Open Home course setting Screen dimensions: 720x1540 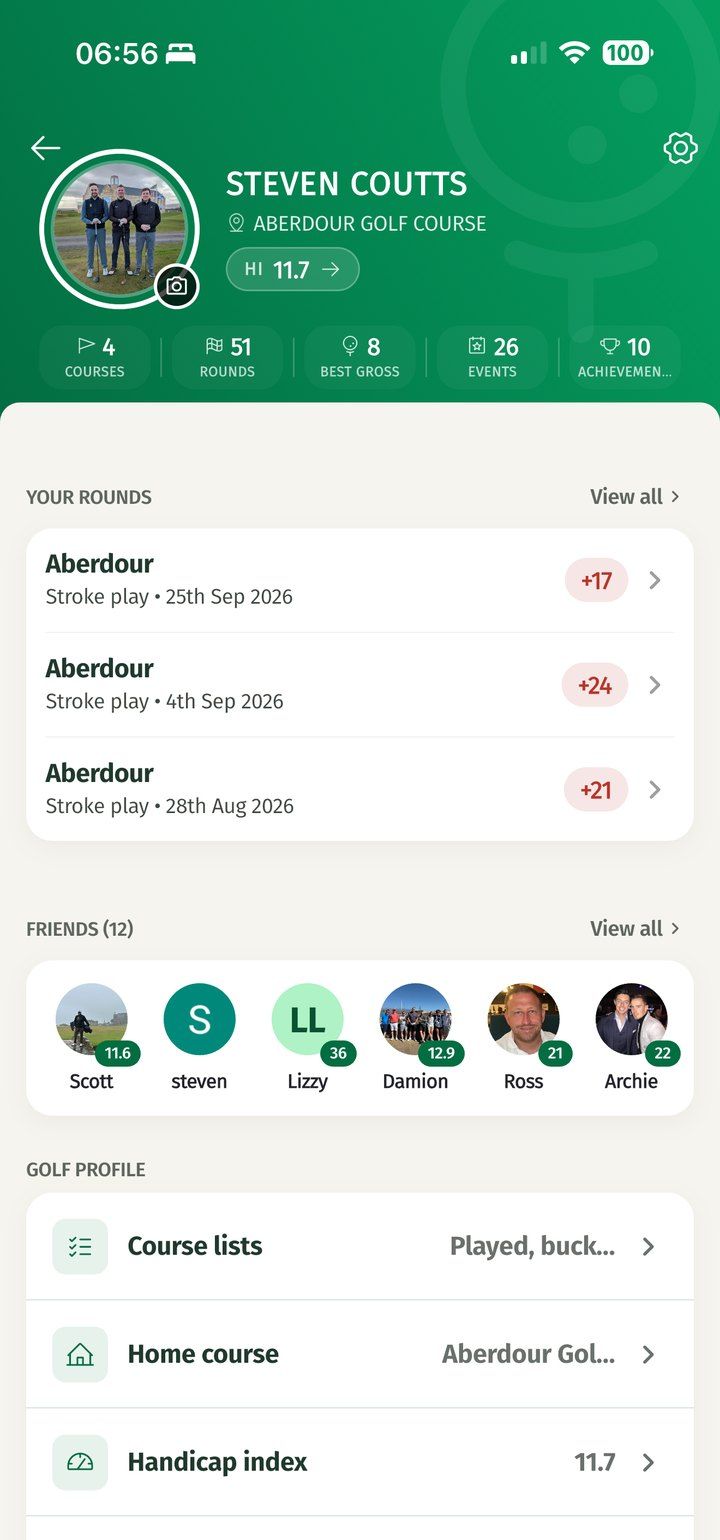360,1354
